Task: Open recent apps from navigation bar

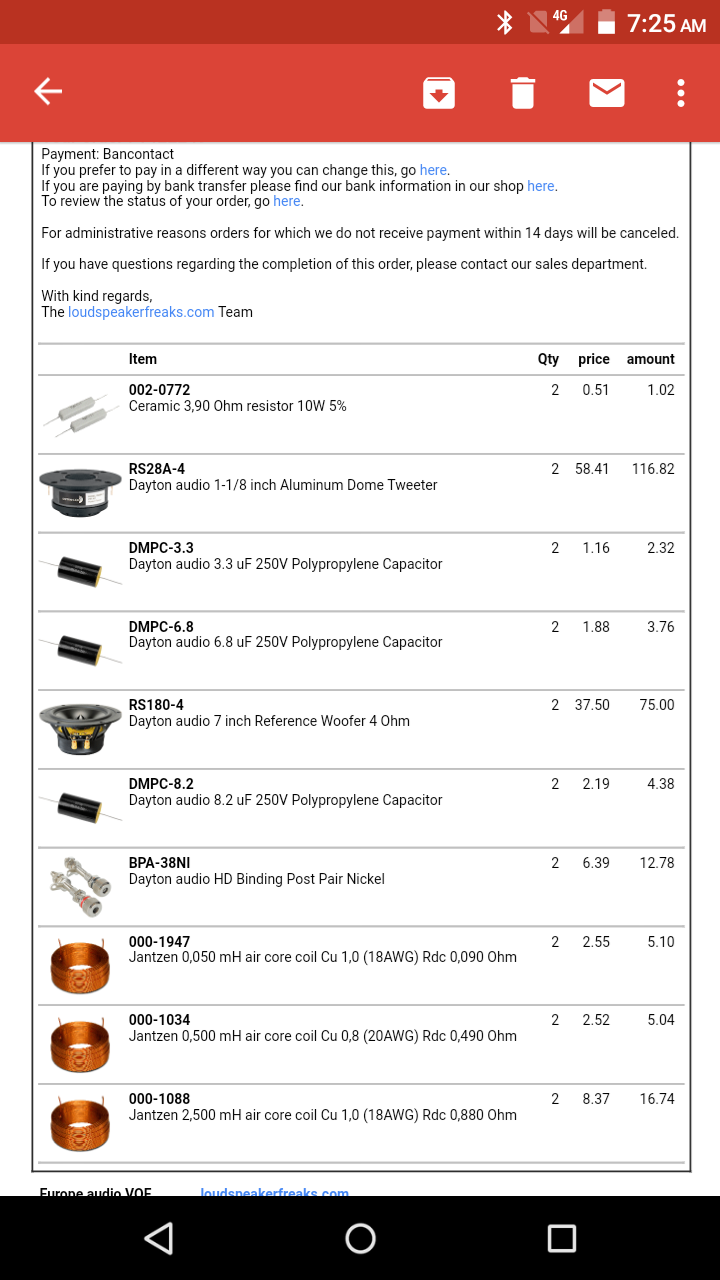Action: point(562,1238)
